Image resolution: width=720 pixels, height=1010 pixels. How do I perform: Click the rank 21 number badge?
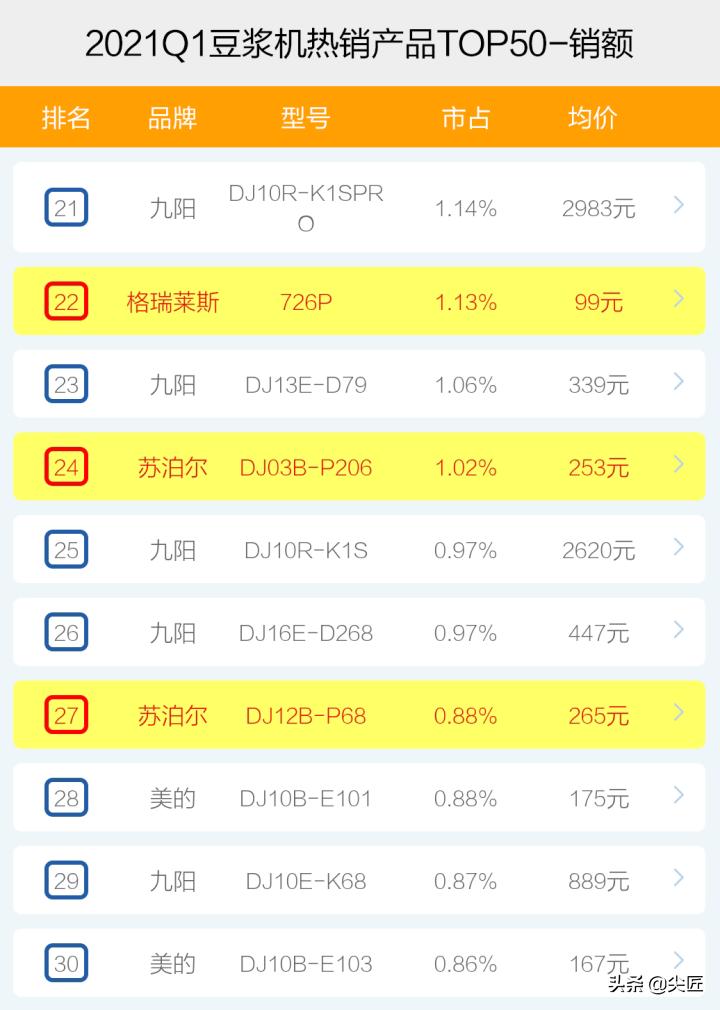point(66,208)
